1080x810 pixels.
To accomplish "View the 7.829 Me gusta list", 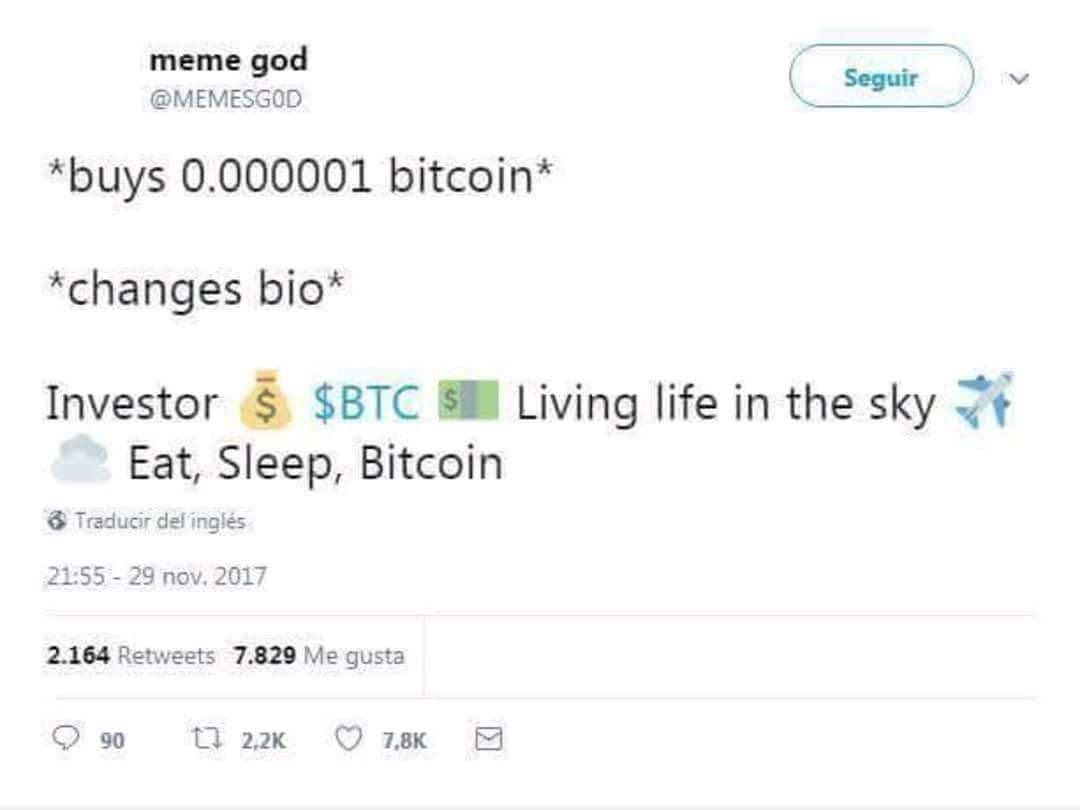I will point(319,655).
